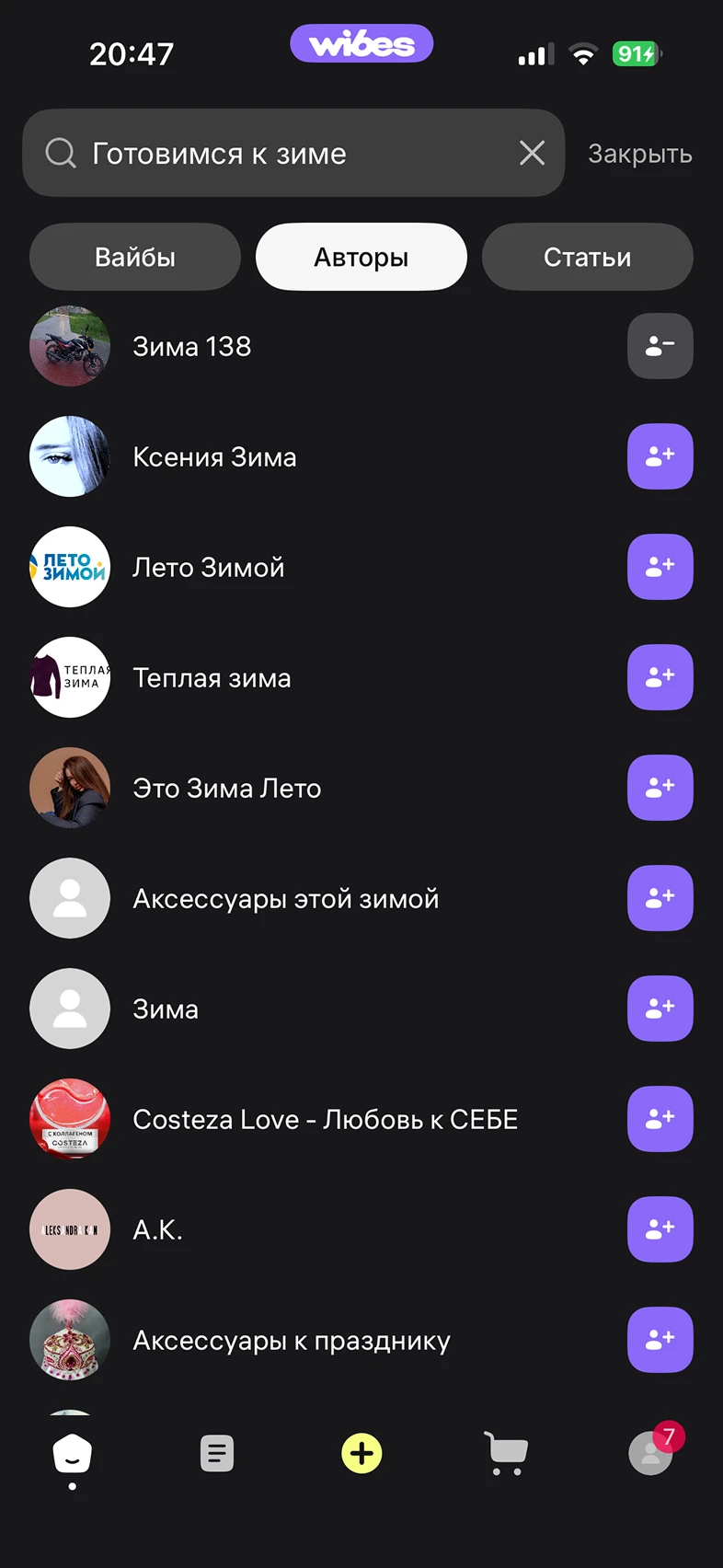The image size is (723, 1568).
Task: Switch to the Вайбы tab
Action: coord(135,257)
